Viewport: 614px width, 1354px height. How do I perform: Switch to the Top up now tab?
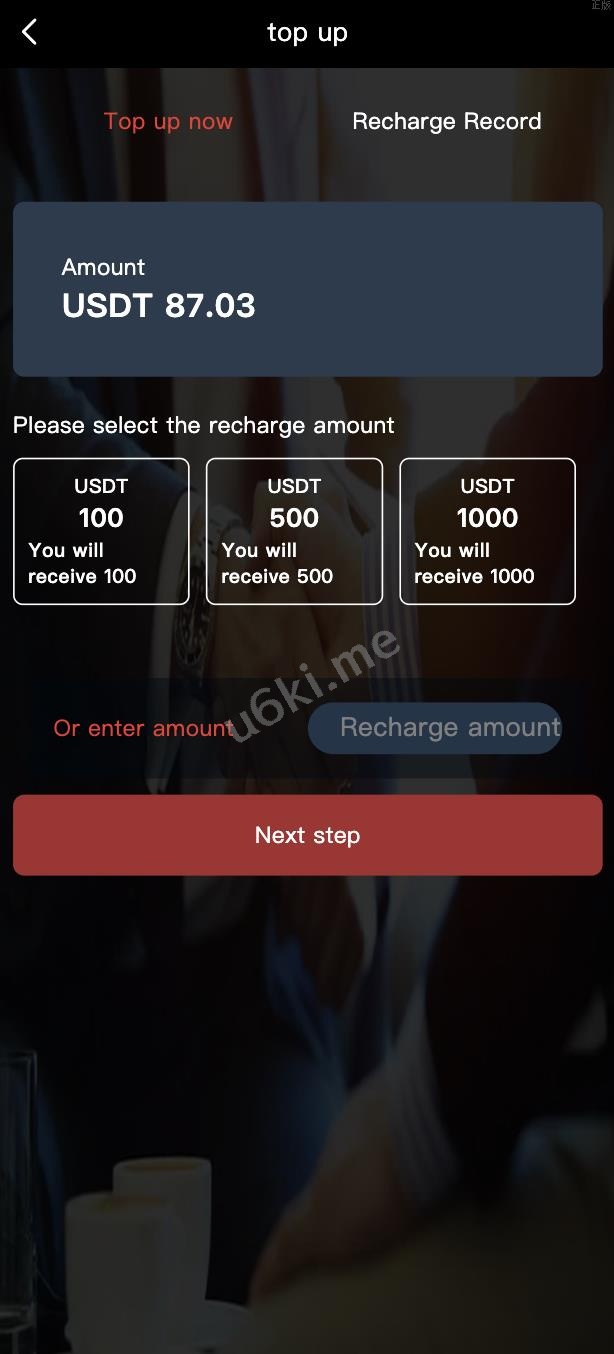[x=168, y=122]
